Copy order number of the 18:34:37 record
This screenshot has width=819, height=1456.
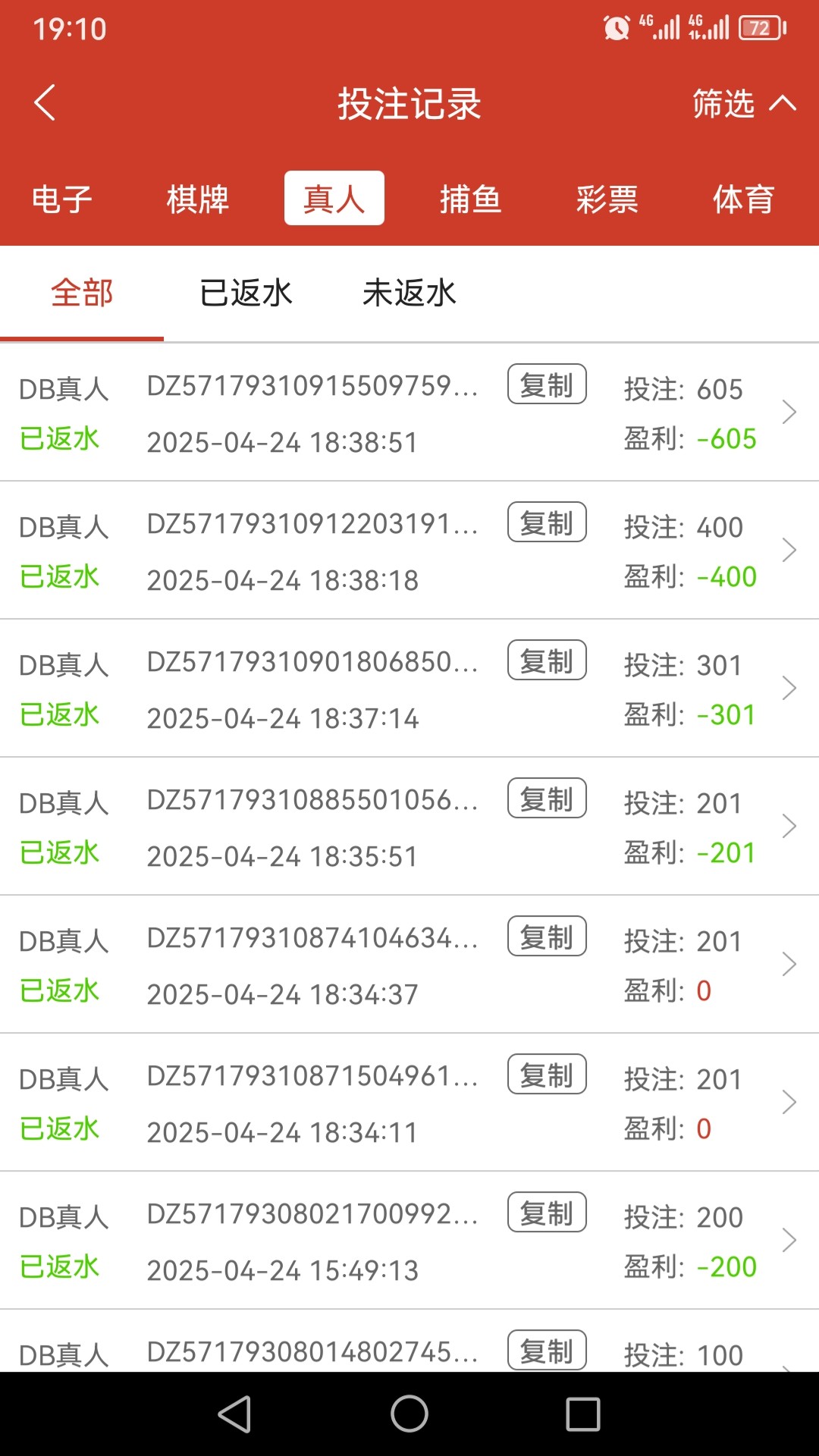point(547,937)
